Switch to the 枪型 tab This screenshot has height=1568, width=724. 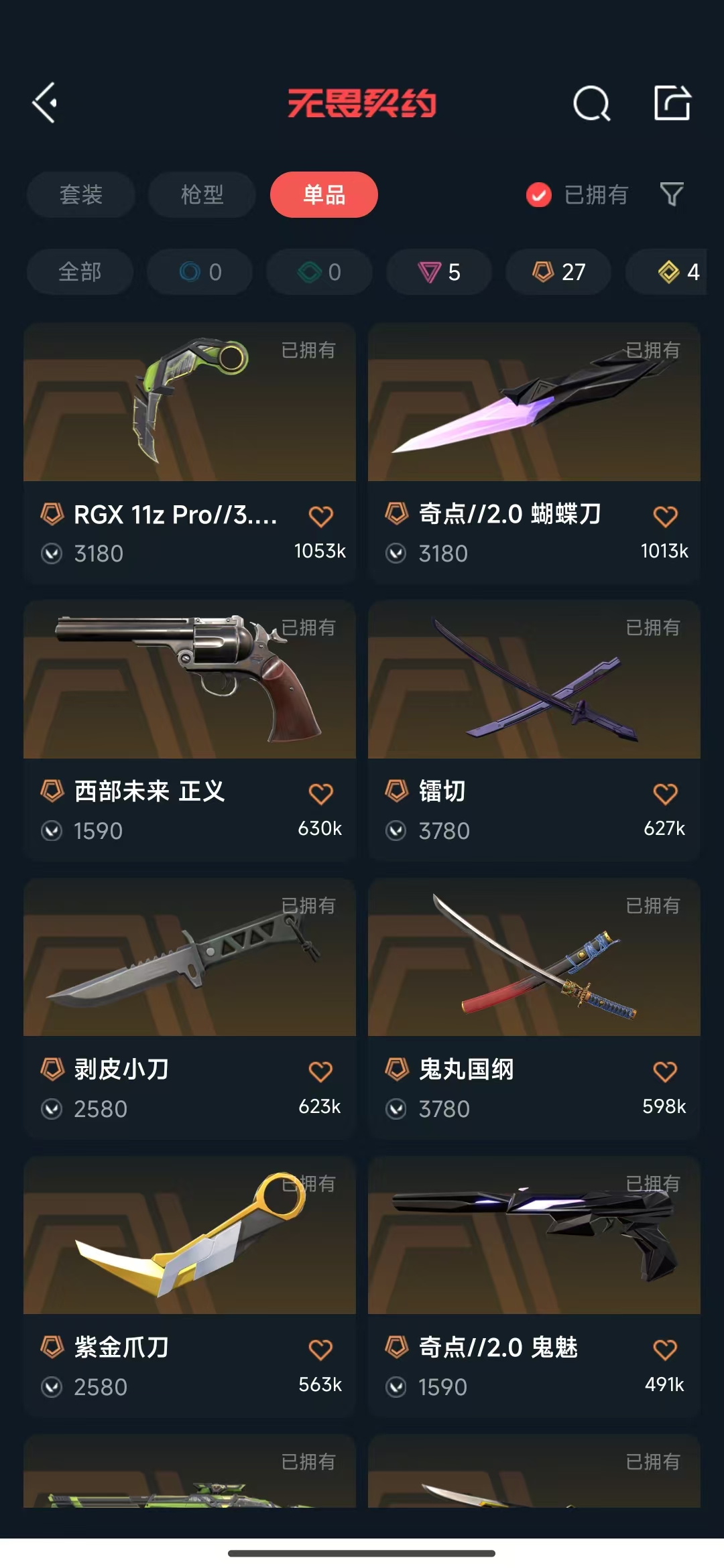click(202, 195)
